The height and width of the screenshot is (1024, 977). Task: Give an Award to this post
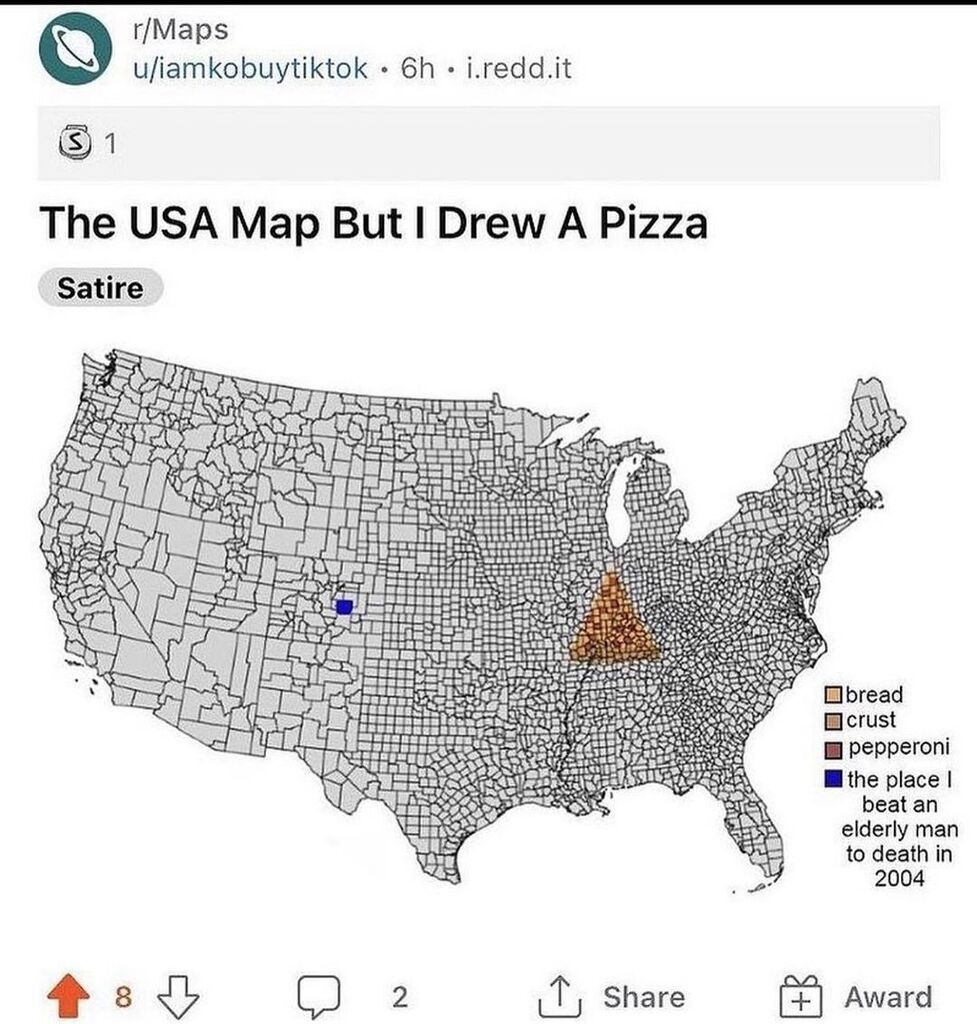tap(855, 996)
